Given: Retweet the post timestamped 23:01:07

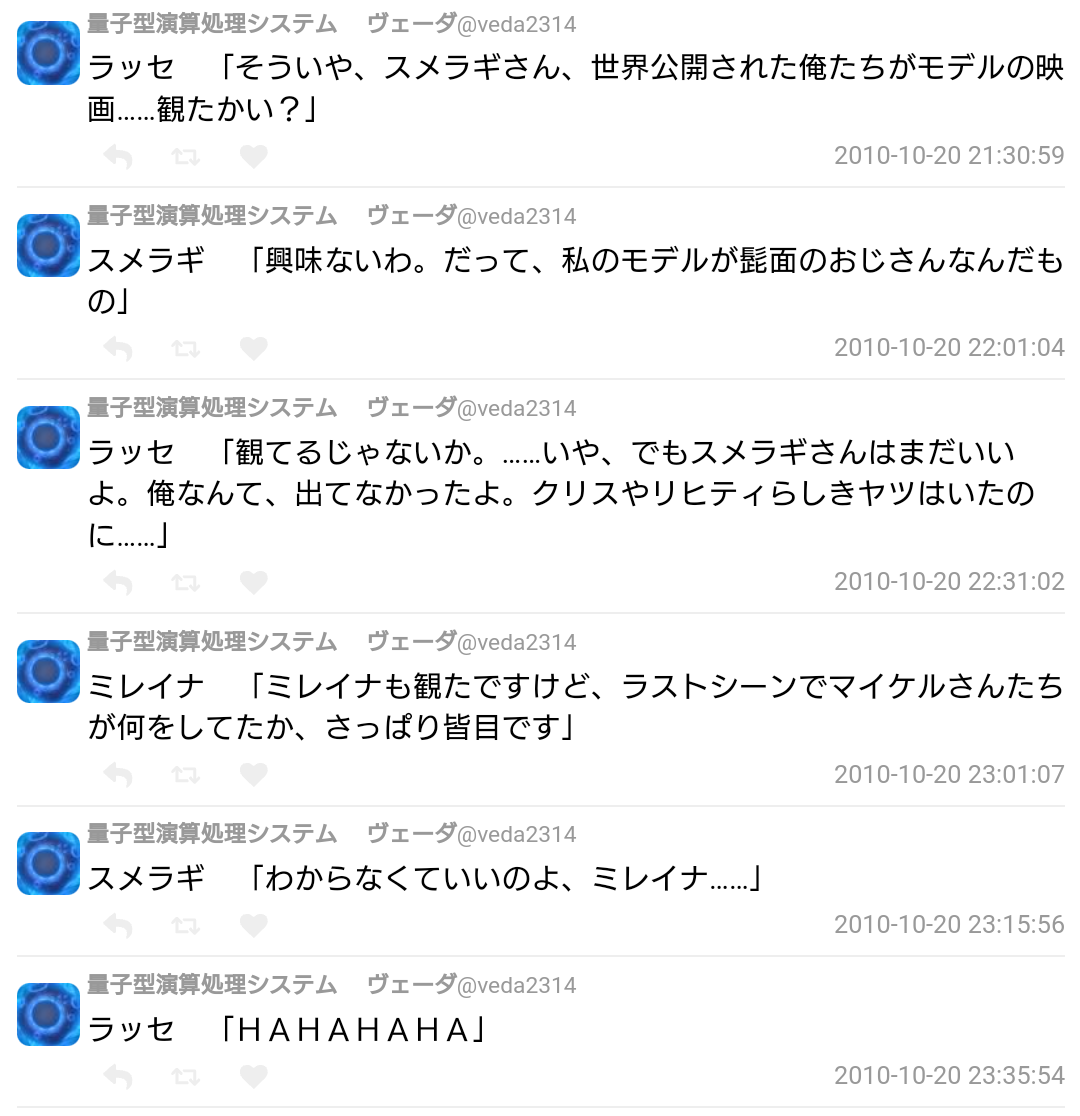Looking at the screenshot, I should (185, 775).
